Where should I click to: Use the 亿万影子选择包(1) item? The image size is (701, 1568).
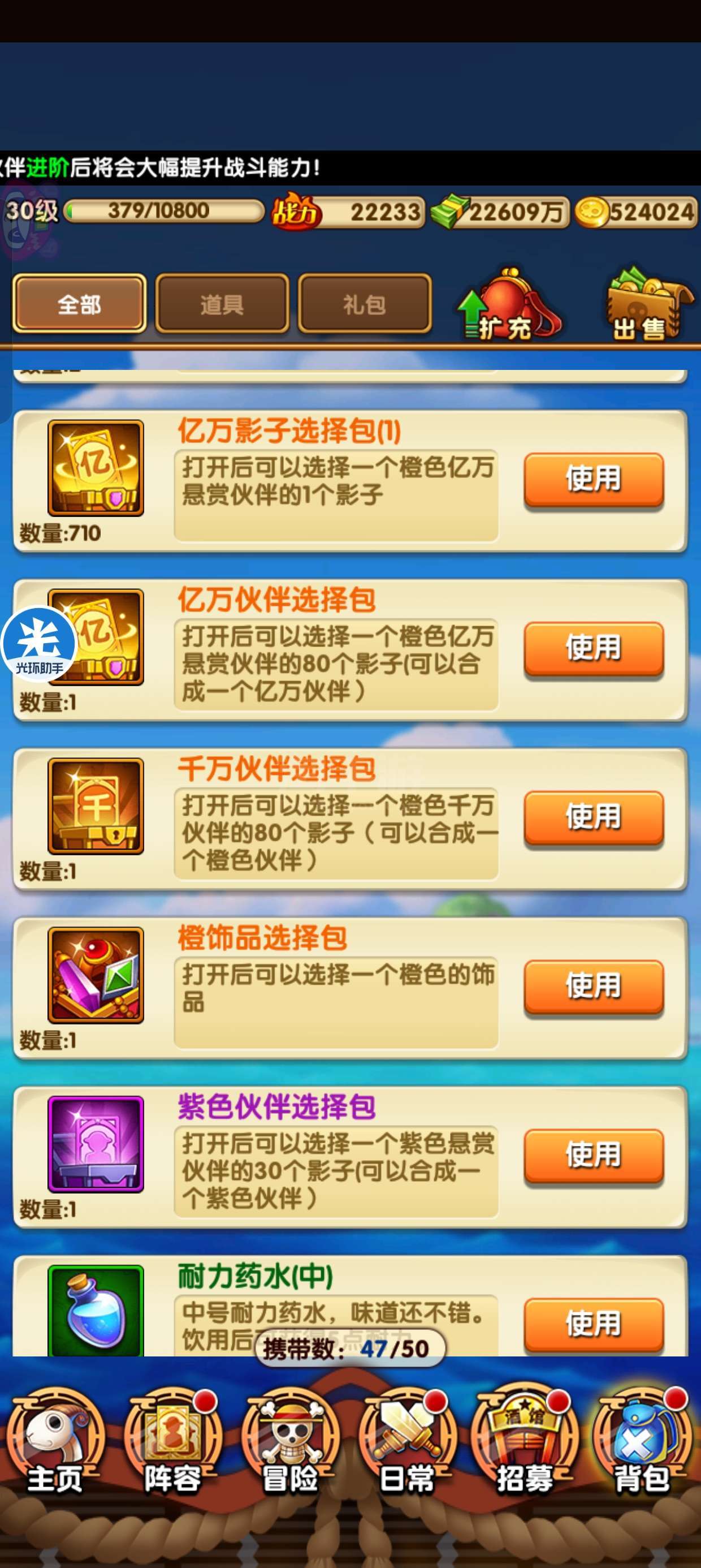point(593,479)
